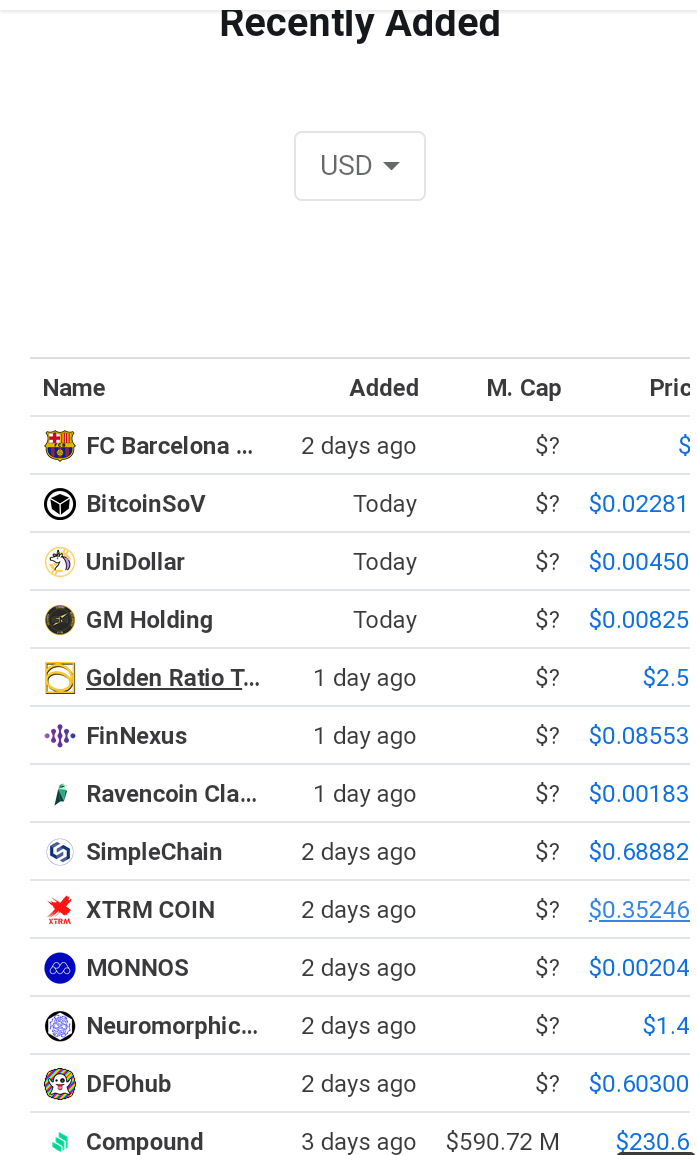The image size is (697, 1155).
Task: Select UniDollar from the list
Action: (x=136, y=562)
